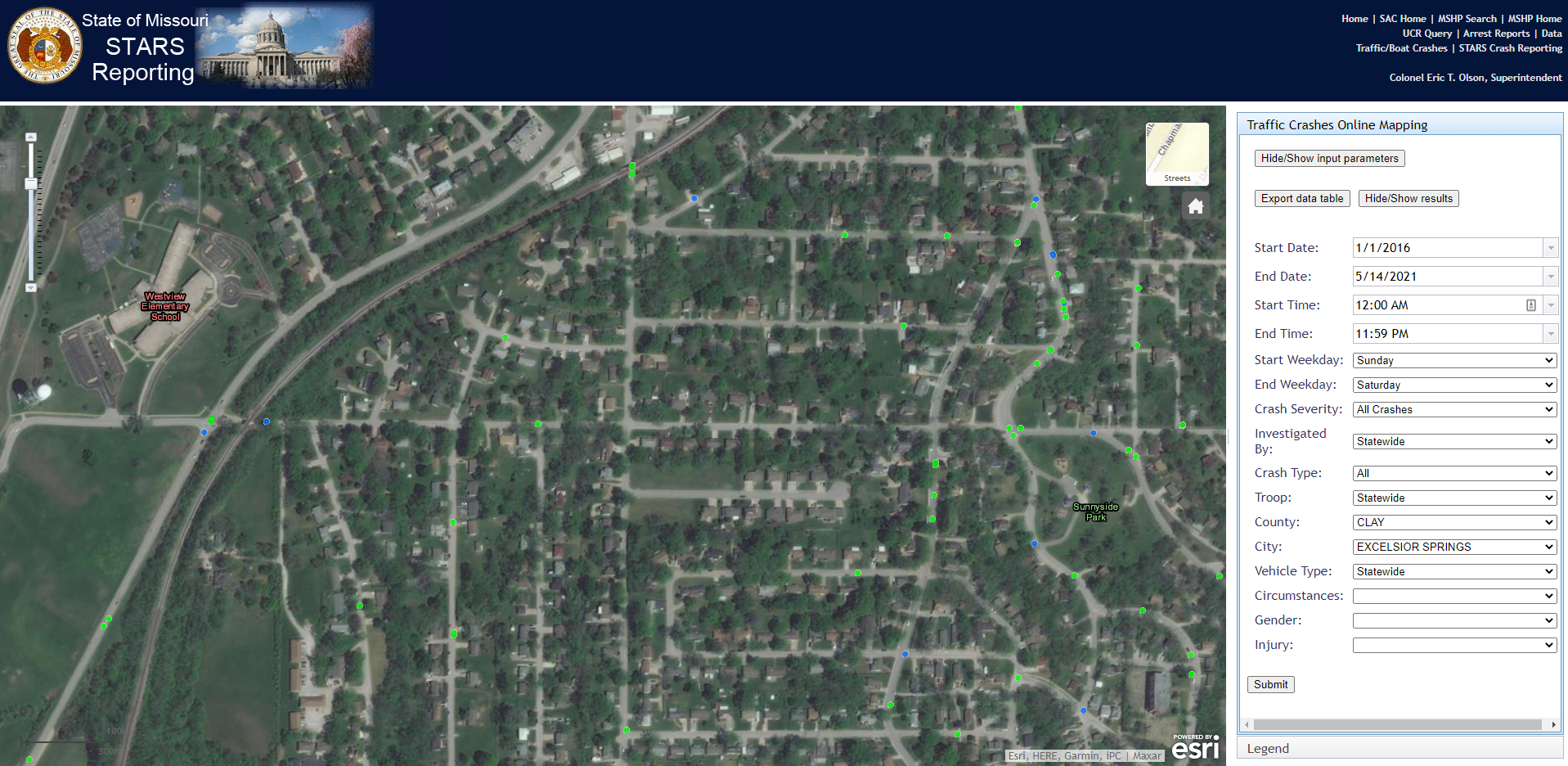Edit the Start Date field
This screenshot has height=766, width=1568.
point(1445,248)
